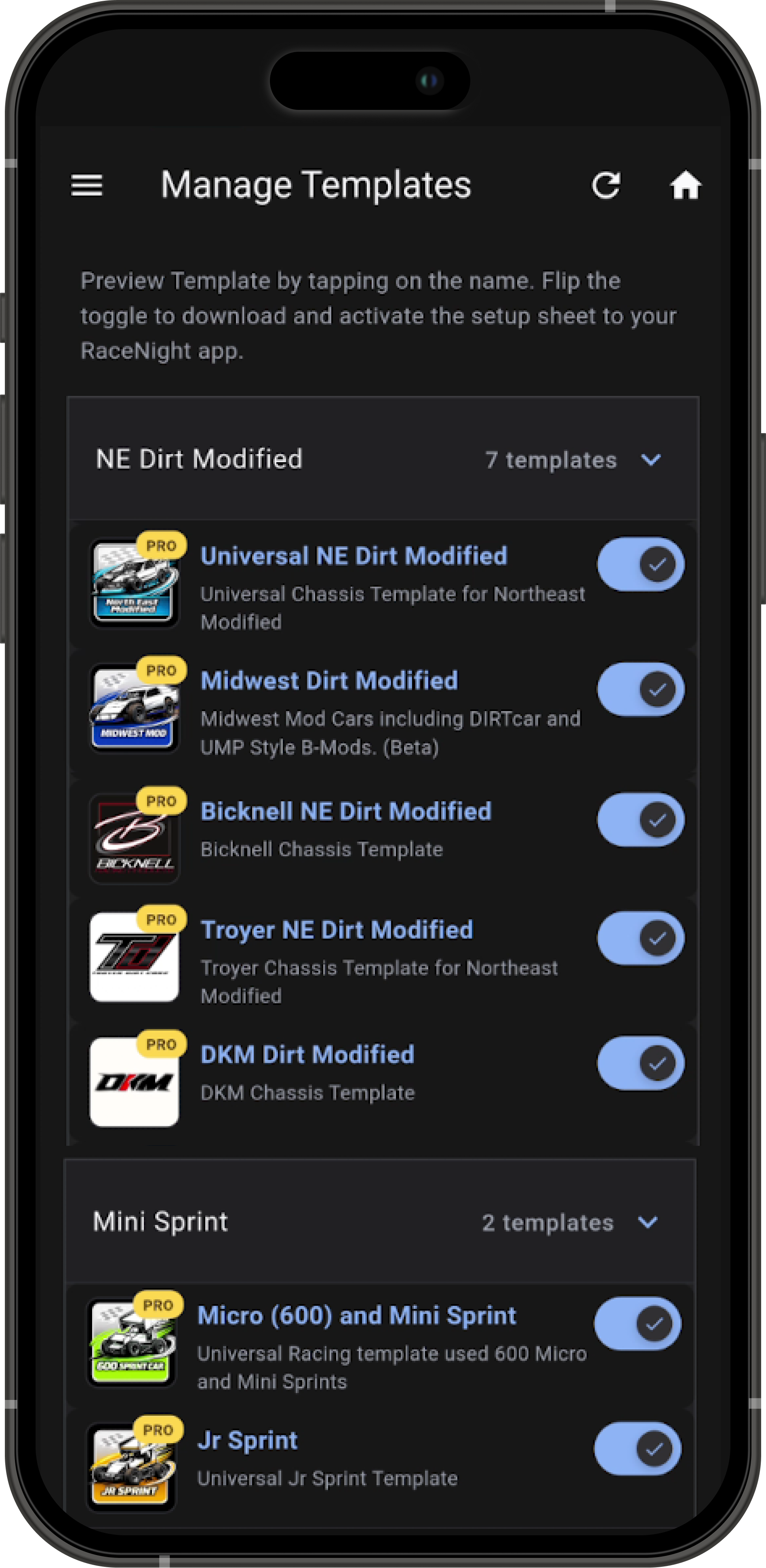Preview Universal NE Dirt Modified template
Screen dimensions: 766x1568
(354, 556)
